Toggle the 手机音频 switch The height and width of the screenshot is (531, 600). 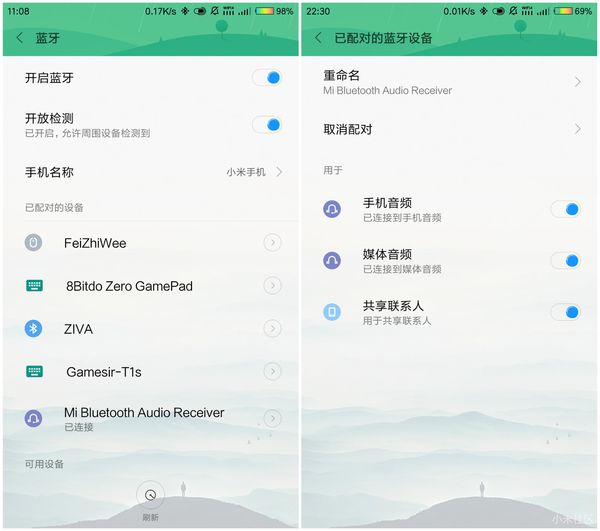[x=565, y=209]
